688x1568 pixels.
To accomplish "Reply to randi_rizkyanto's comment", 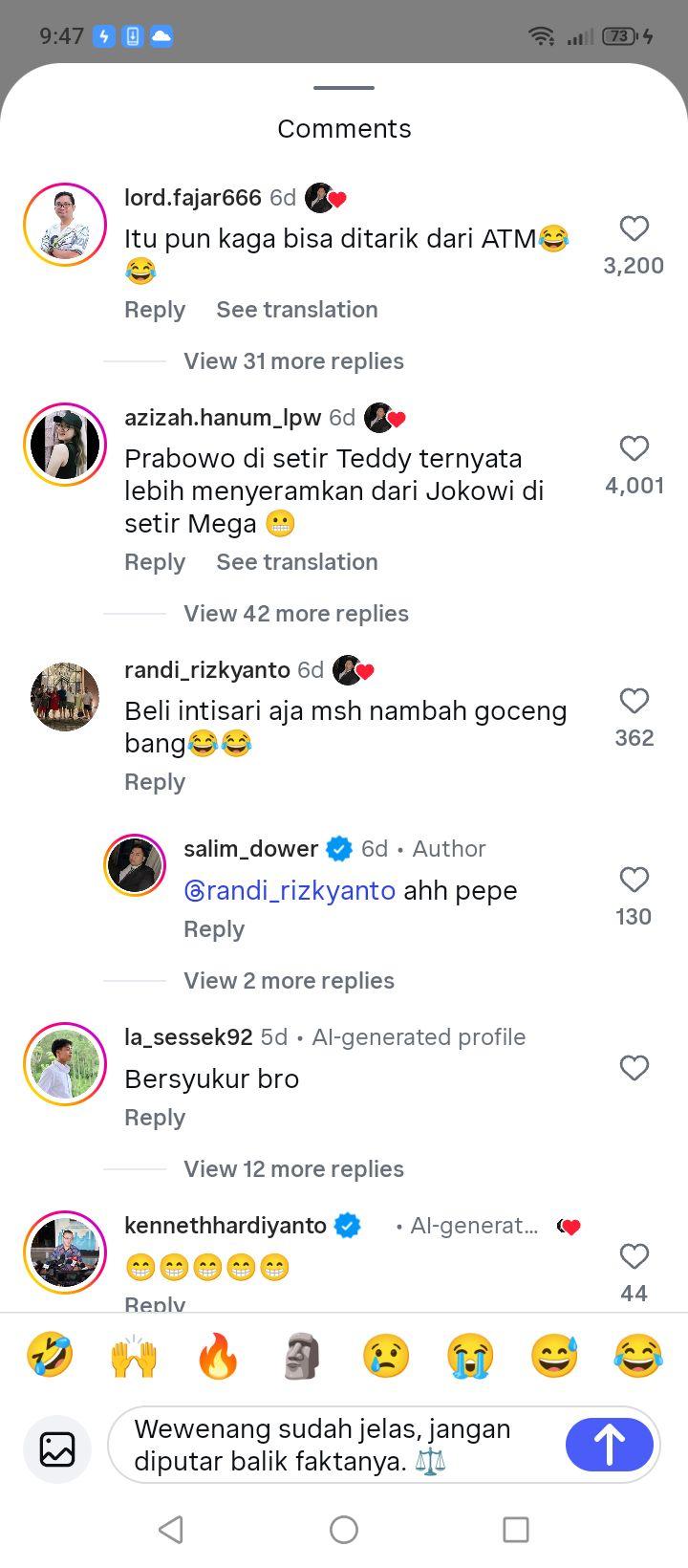I will coord(155,782).
